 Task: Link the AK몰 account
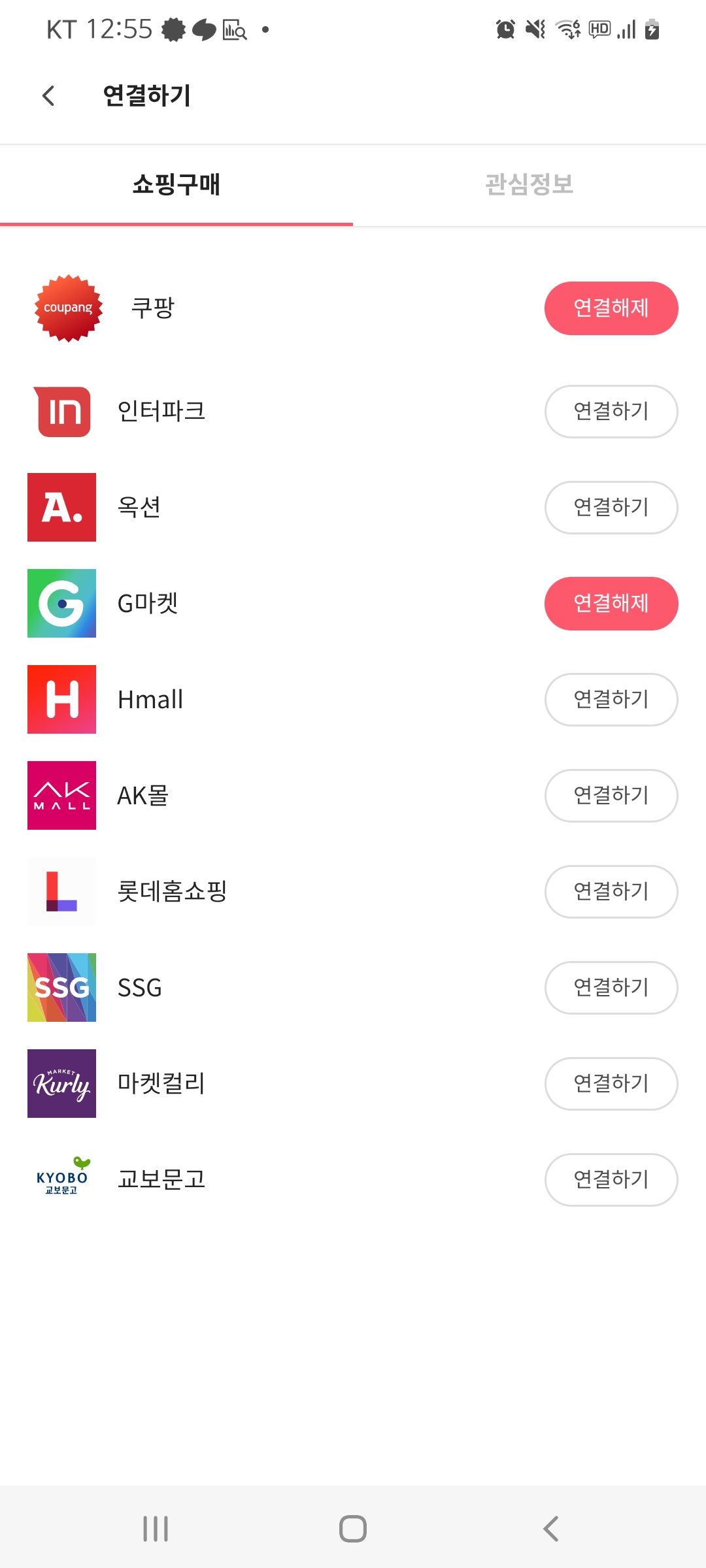point(611,796)
